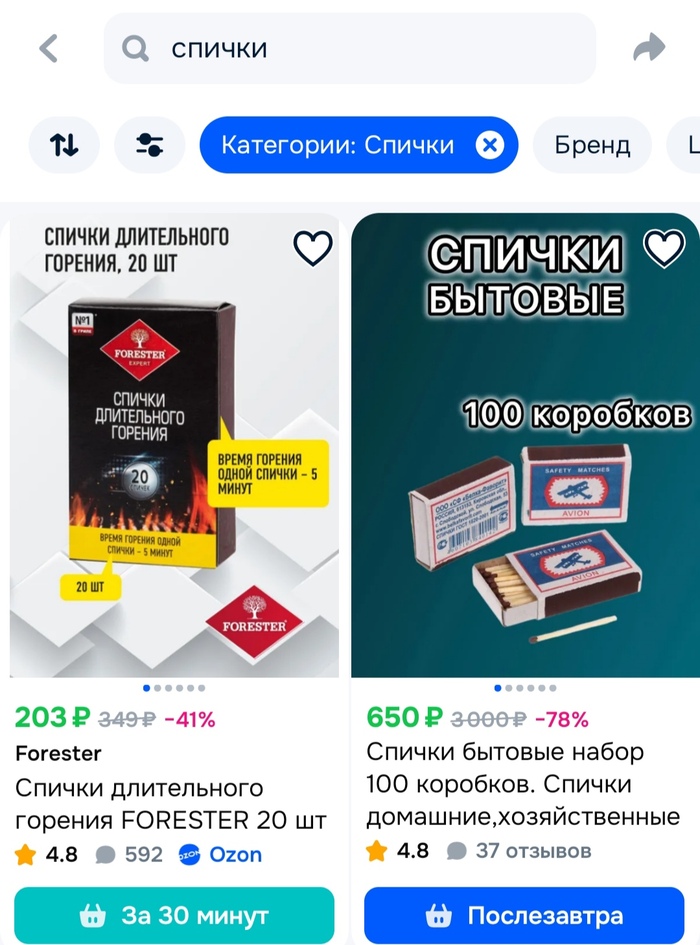This screenshot has height=945, width=700.
Task: Open the «Бренд» filter chip
Action: click(x=593, y=145)
